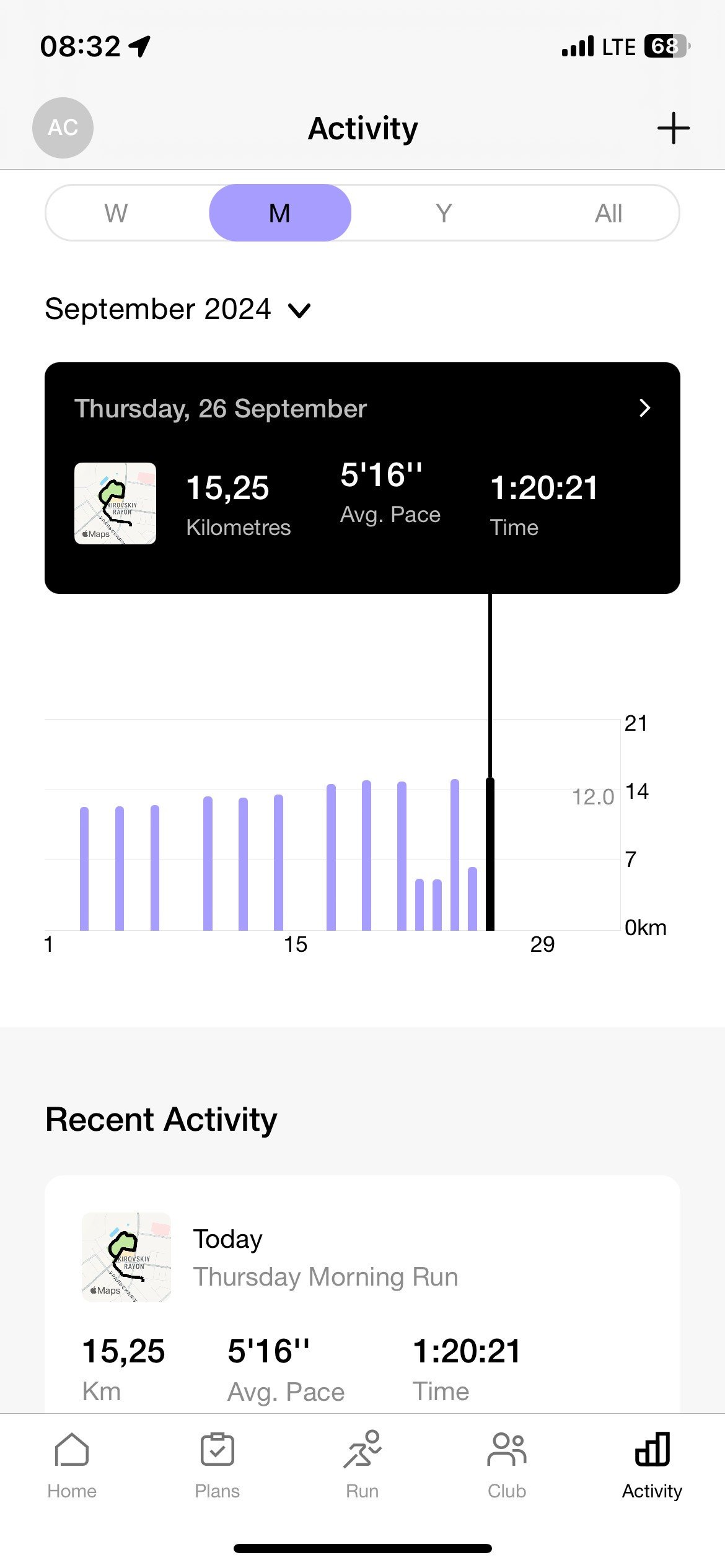Open the AC profile avatar
Screen dimensions: 725x1568
pyautogui.click(x=63, y=128)
